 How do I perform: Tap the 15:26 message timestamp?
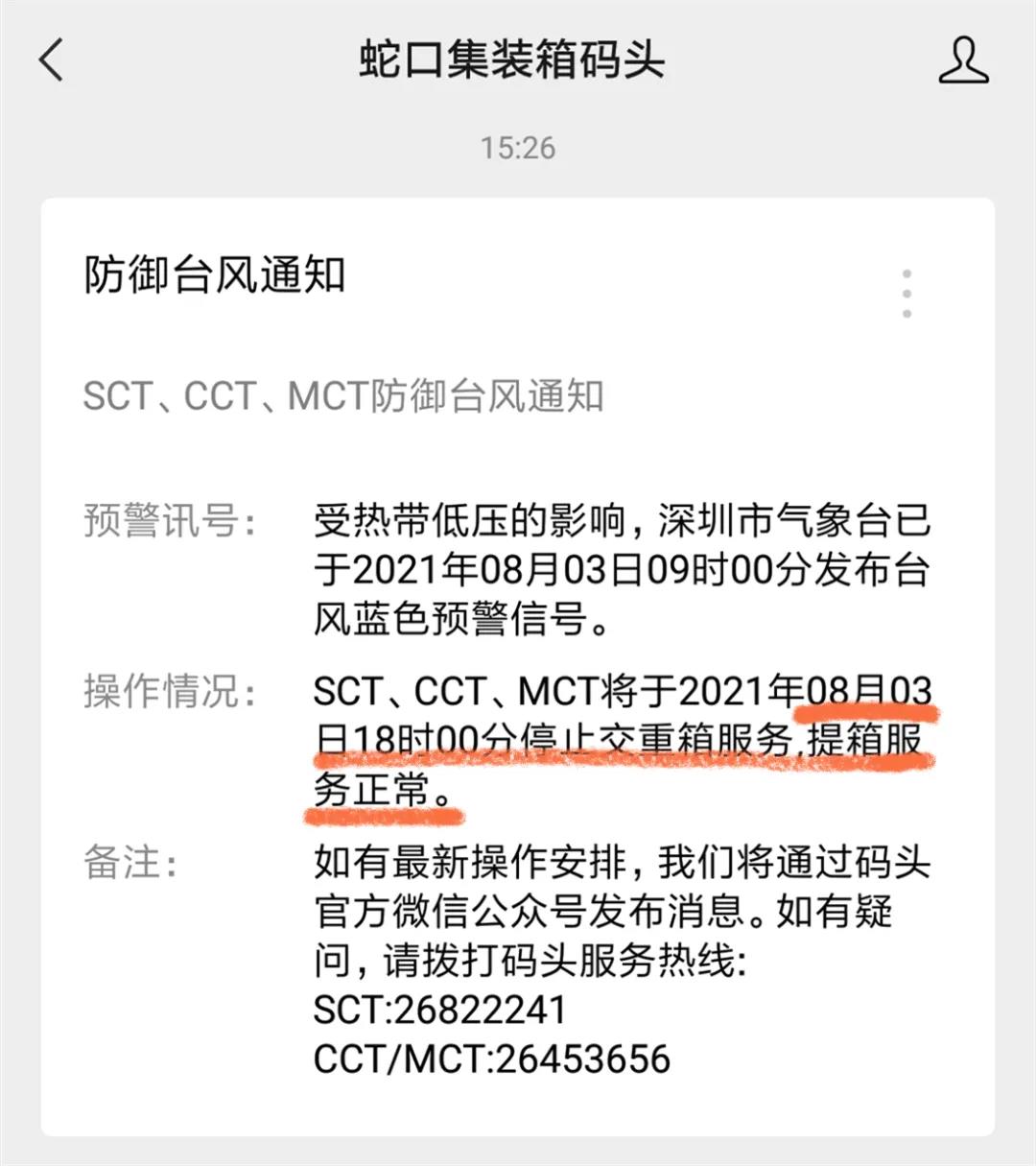coord(518,146)
